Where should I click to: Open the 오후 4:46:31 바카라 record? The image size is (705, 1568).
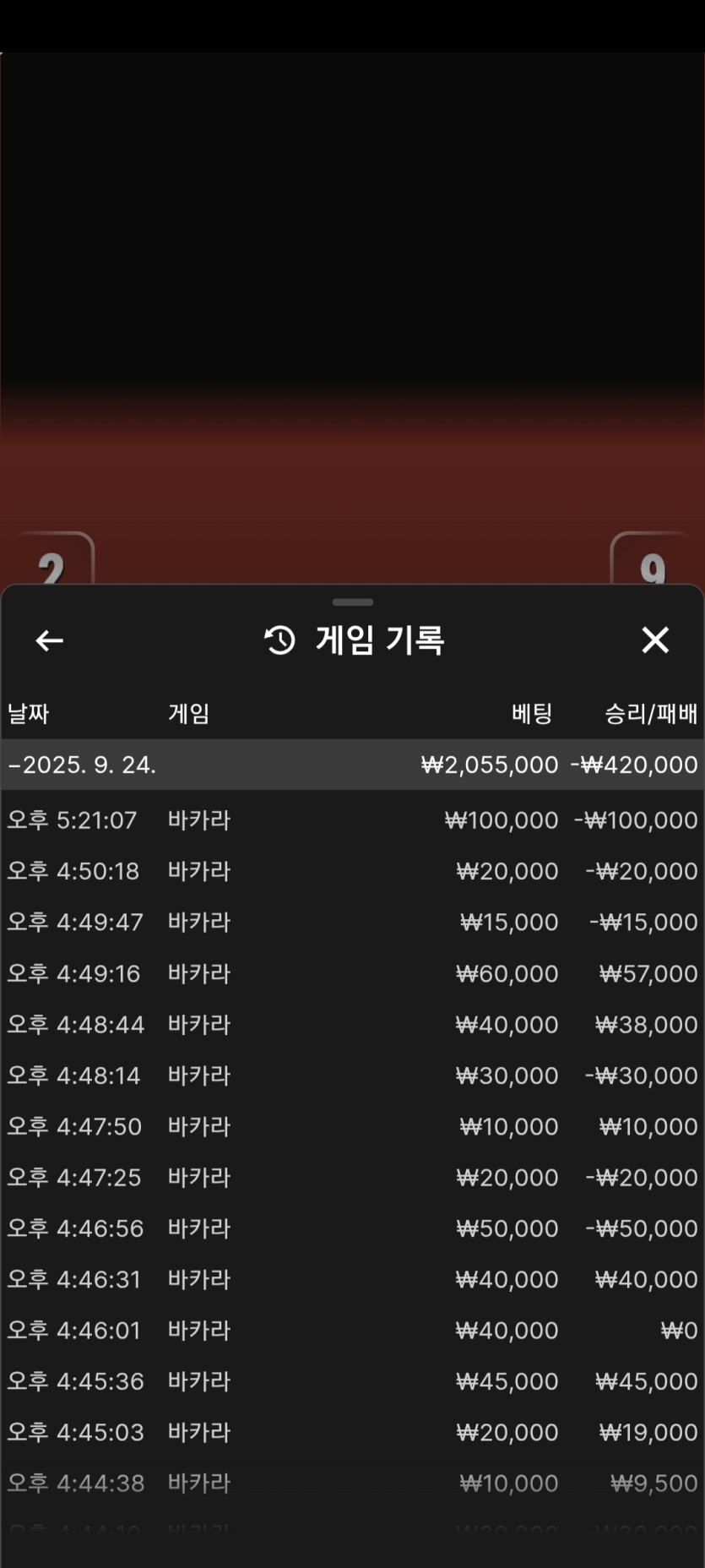click(x=352, y=1279)
